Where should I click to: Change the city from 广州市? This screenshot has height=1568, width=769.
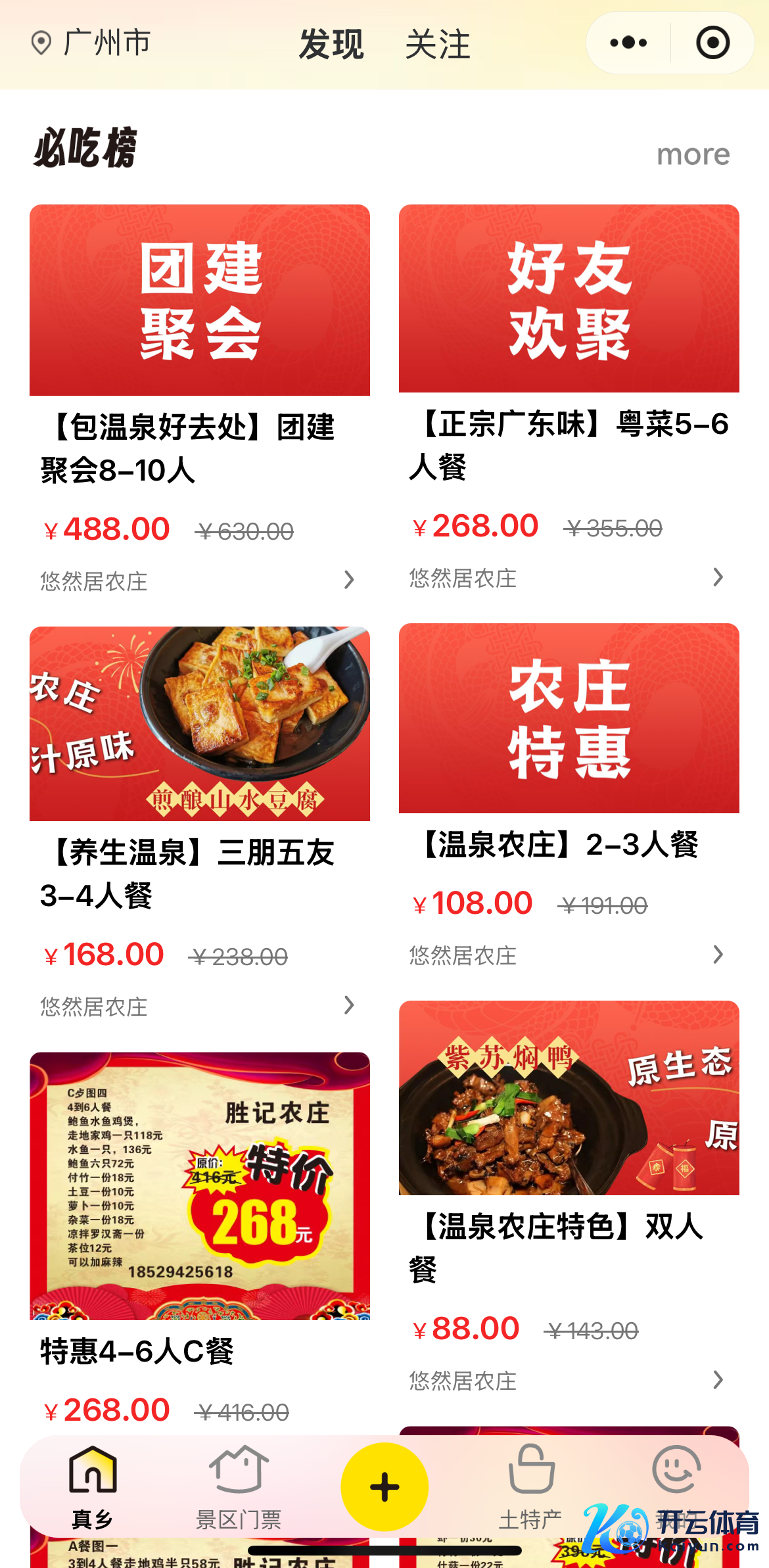click(x=92, y=43)
